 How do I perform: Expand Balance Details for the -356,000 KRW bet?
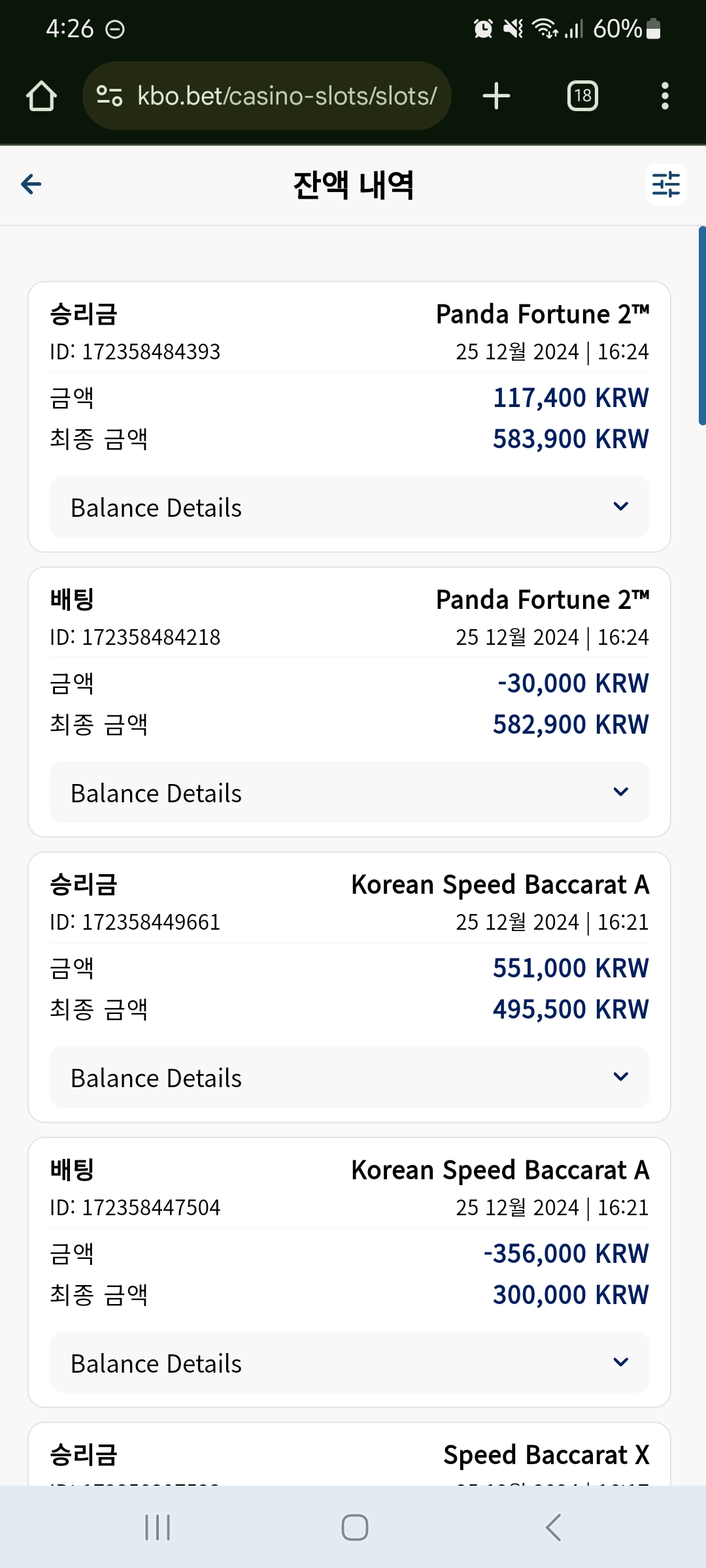[x=350, y=1363]
